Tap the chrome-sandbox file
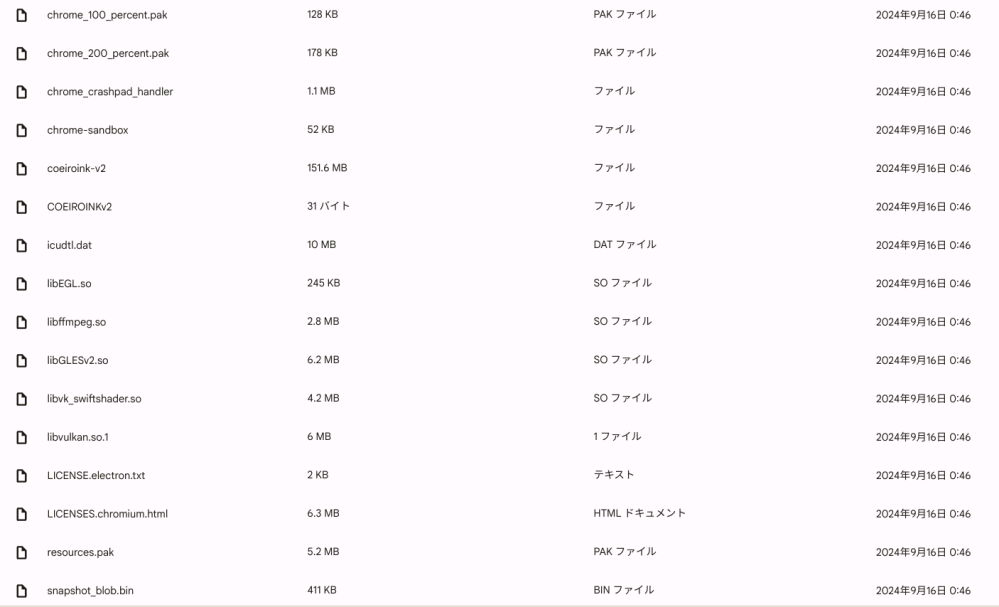 88,130
